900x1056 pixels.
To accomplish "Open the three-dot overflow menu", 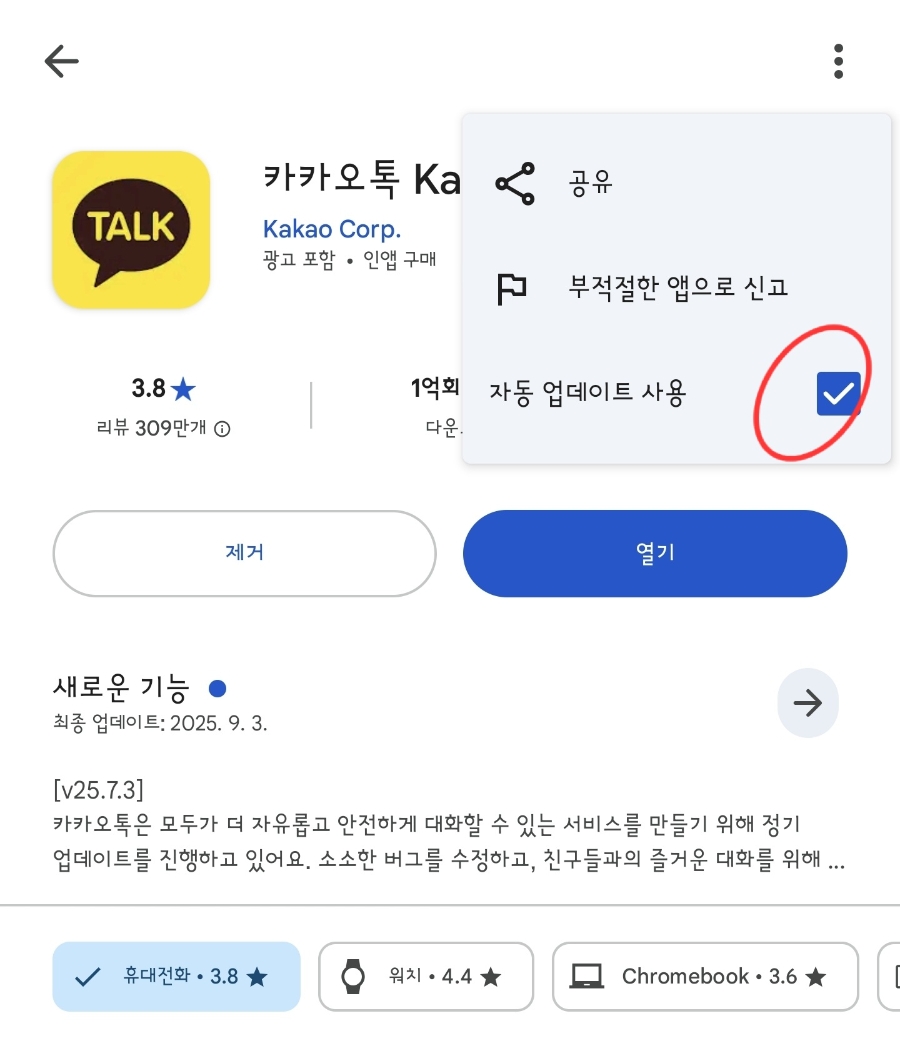I will pyautogui.click(x=838, y=61).
